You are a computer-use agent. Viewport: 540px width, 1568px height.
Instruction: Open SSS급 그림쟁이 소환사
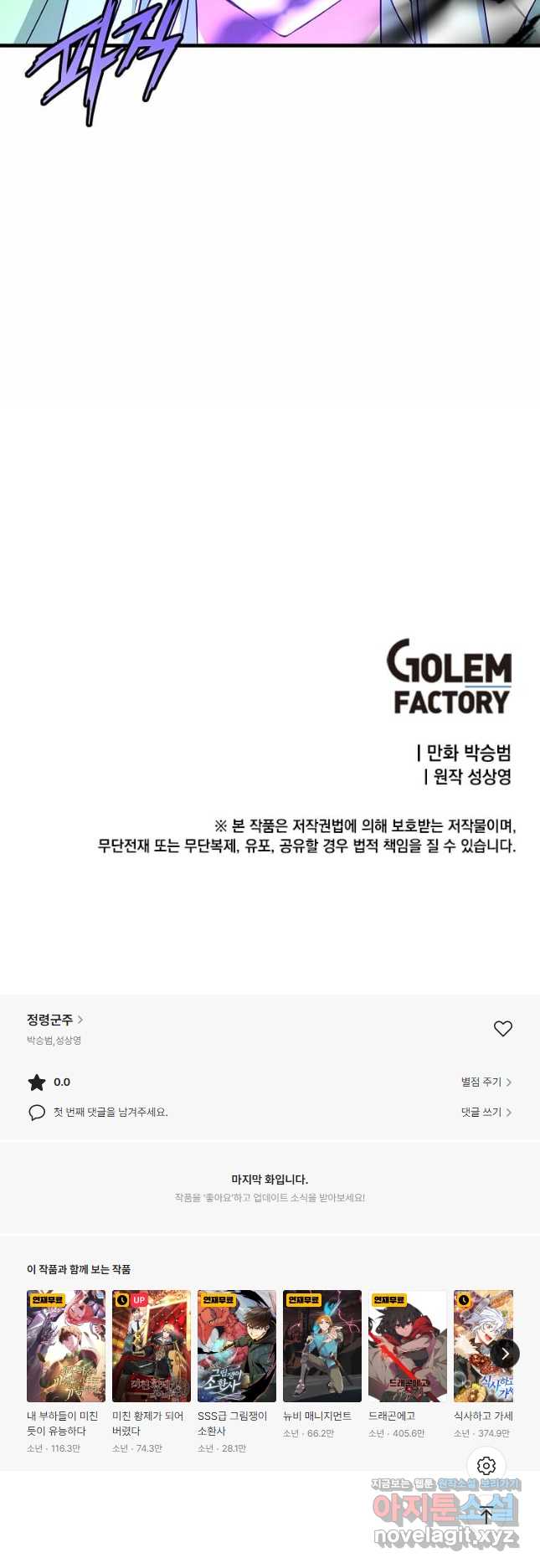click(237, 1346)
